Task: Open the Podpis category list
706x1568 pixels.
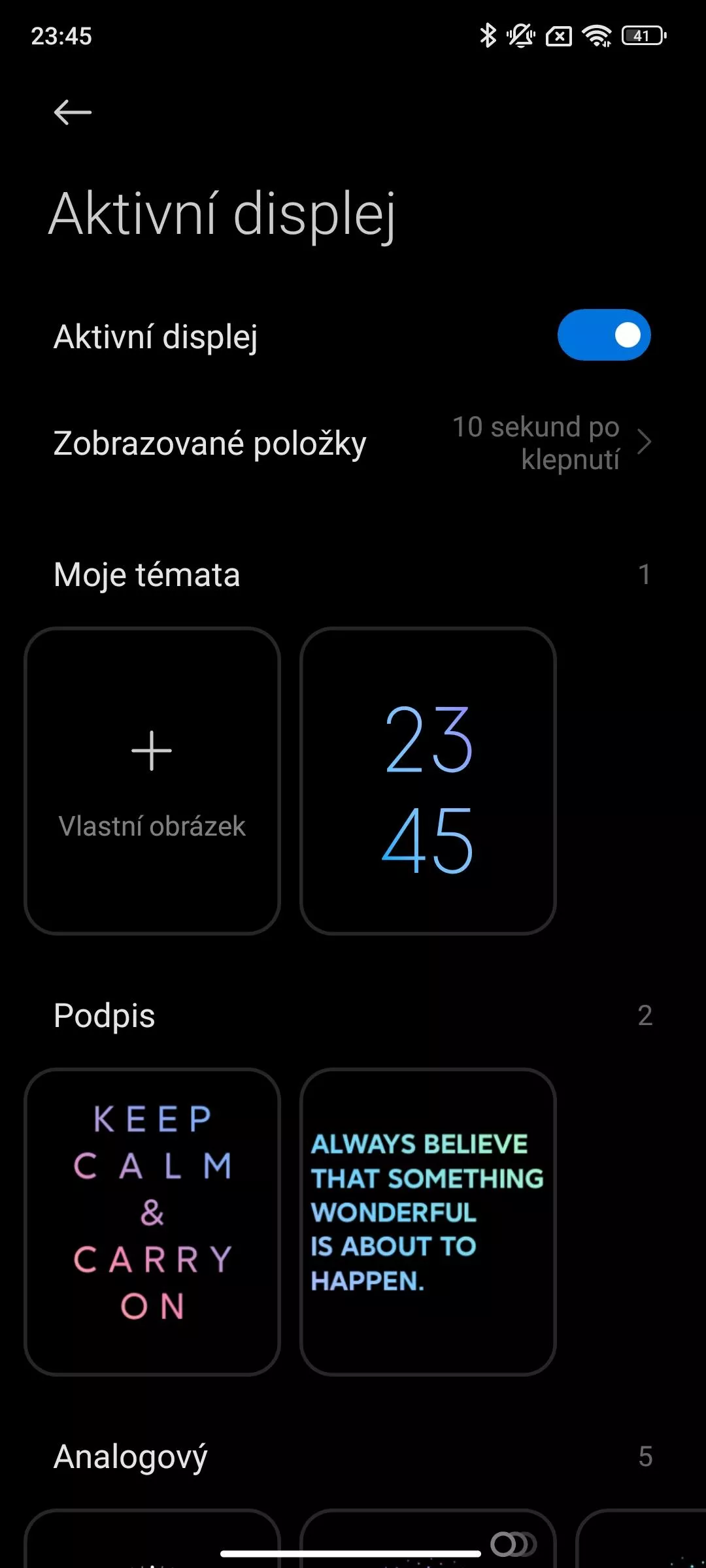Action: pos(353,1015)
